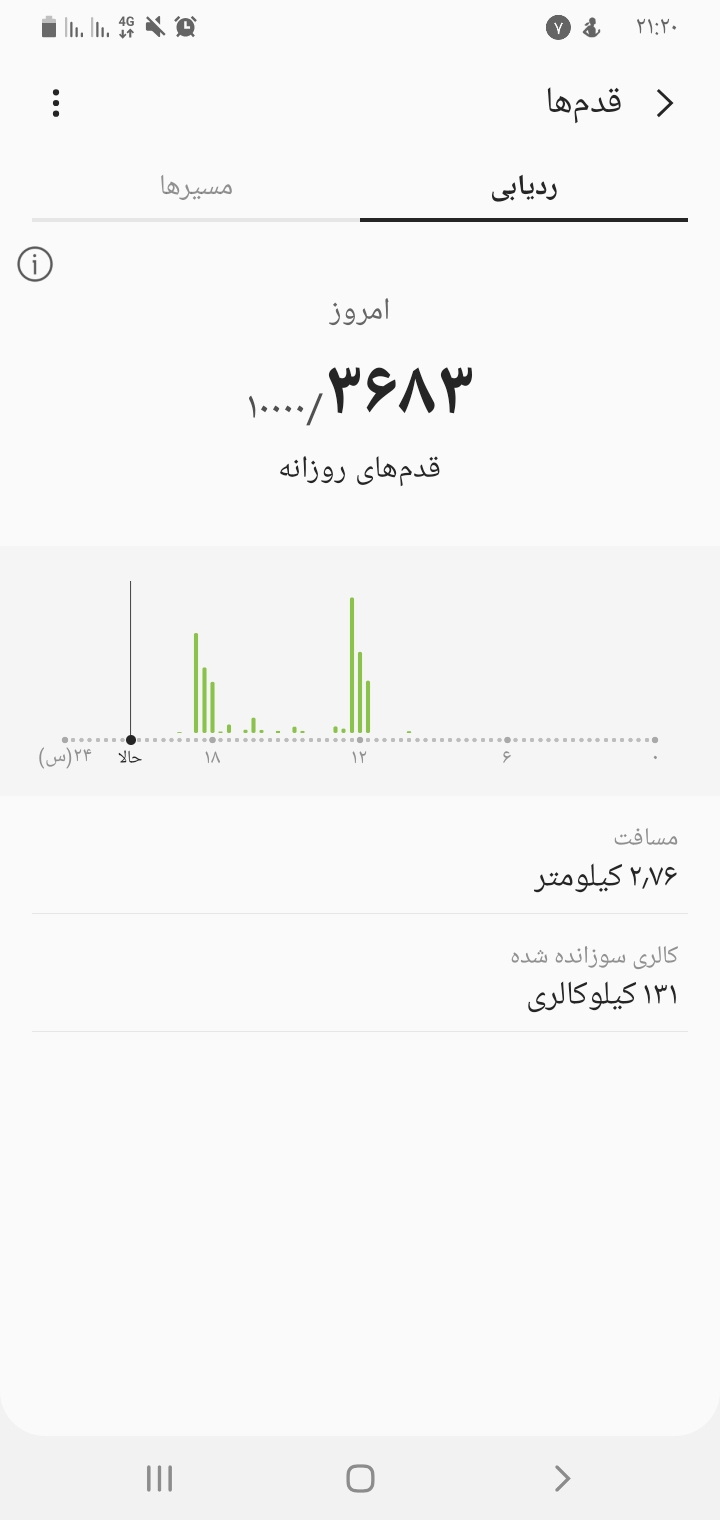Open the info icon about steps
Image resolution: width=720 pixels, height=1520 pixels.
click(35, 265)
